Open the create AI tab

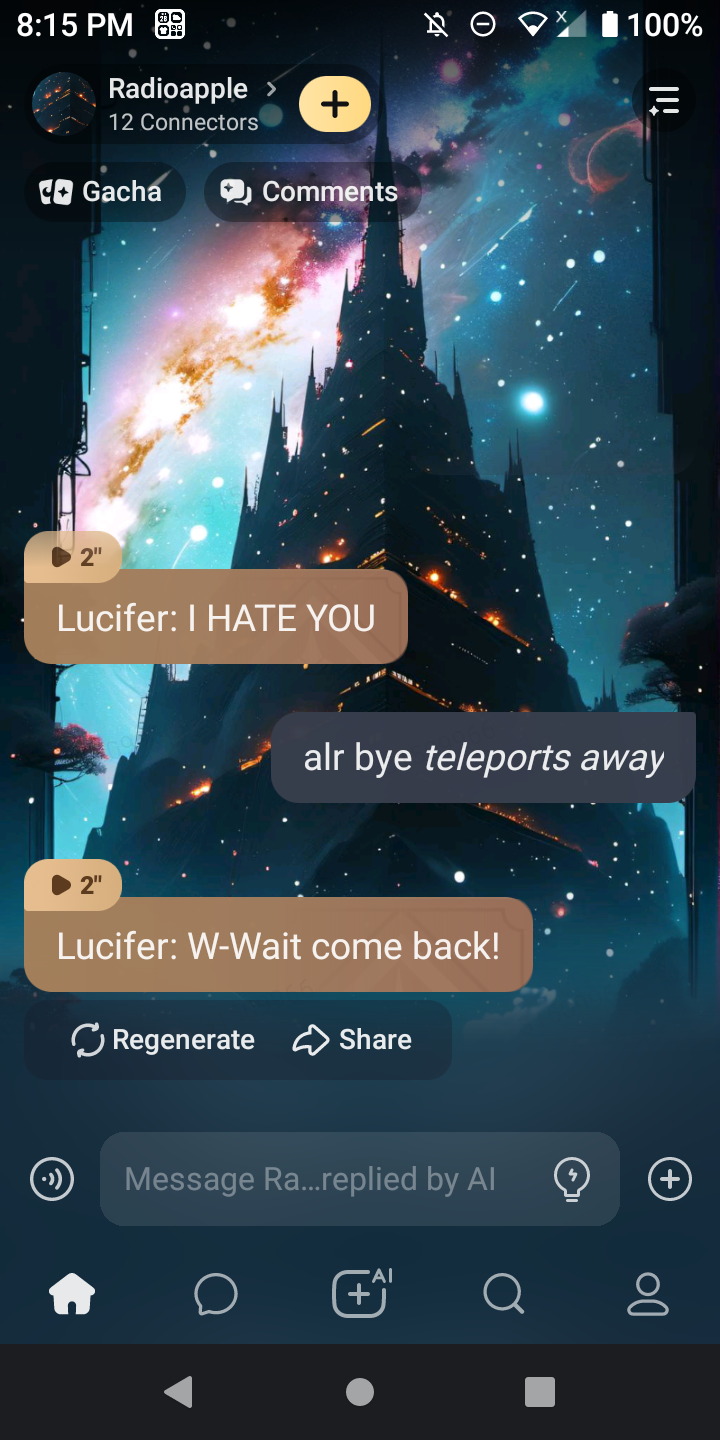tap(360, 1295)
